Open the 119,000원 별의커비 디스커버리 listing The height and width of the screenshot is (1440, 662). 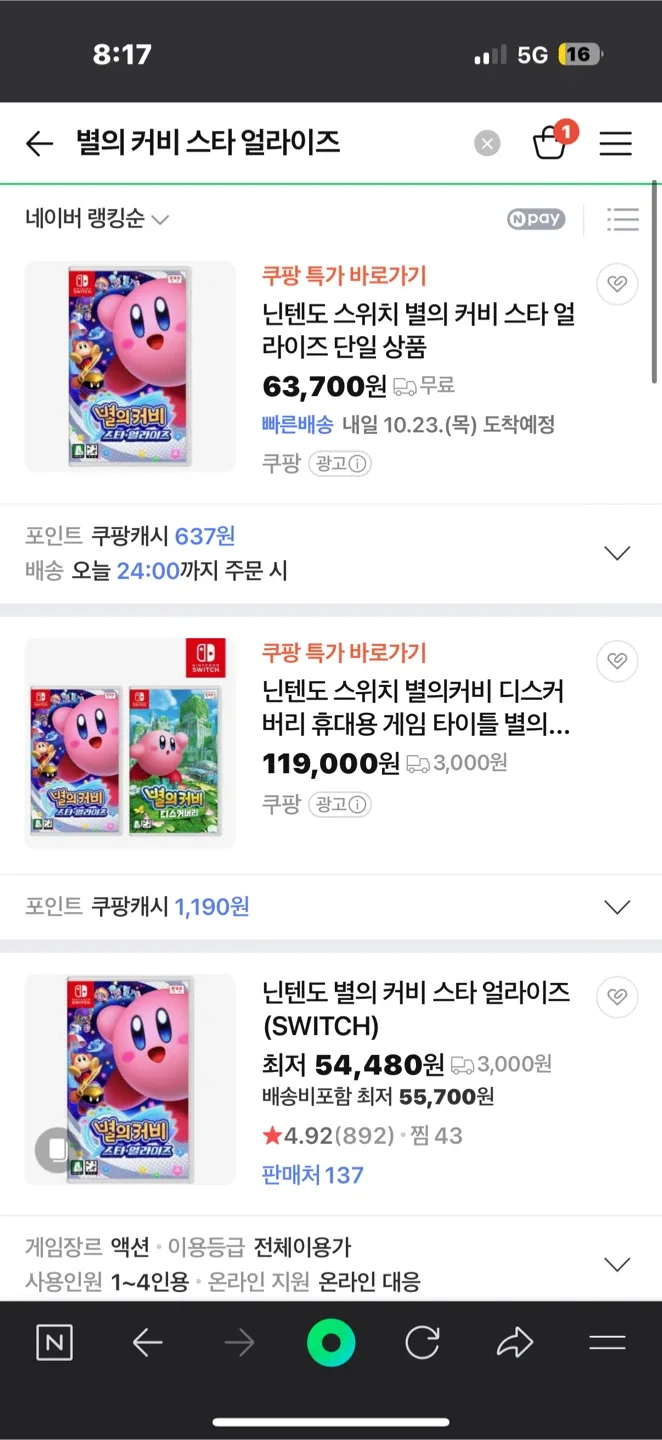coord(416,707)
